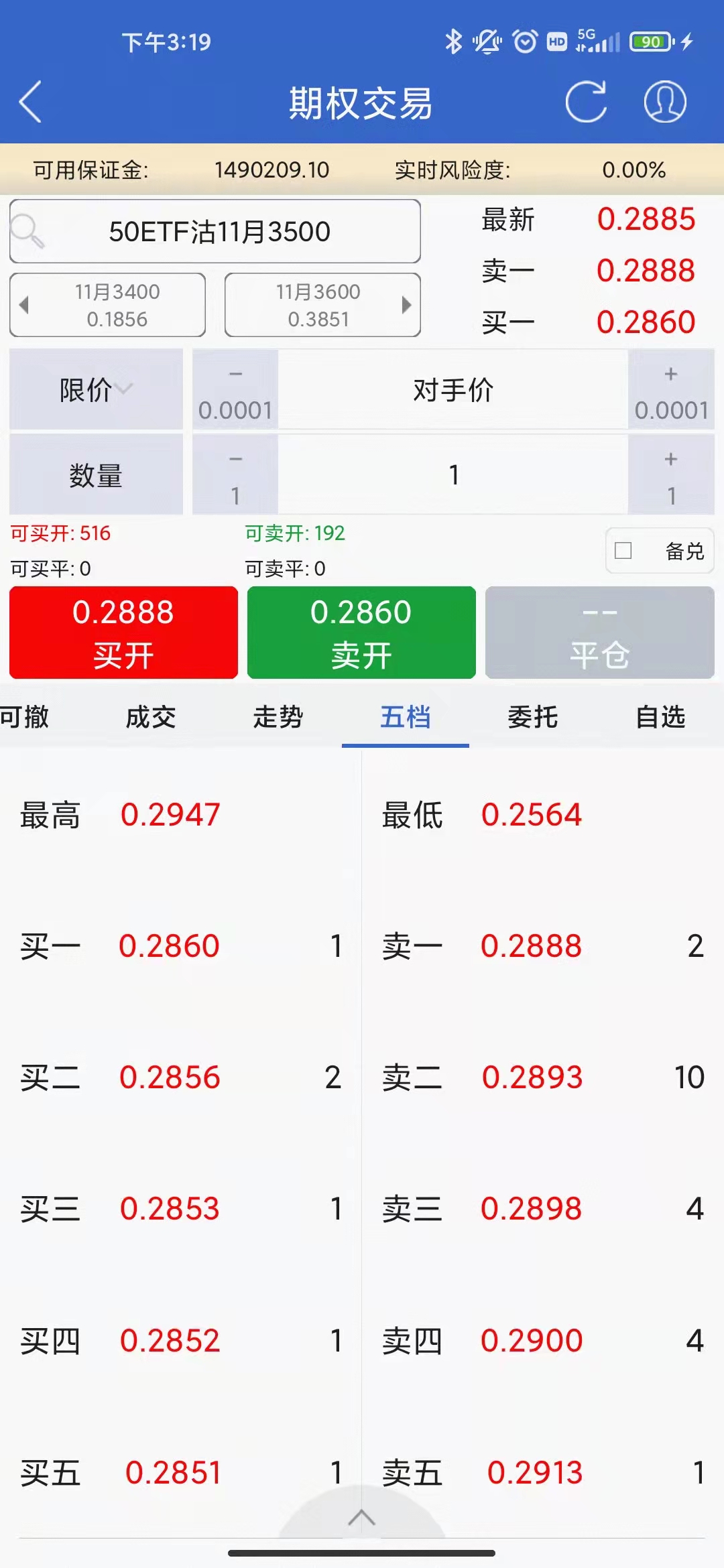Viewport: 724px width, 1568px height.
Task: Open the 委托 tab
Action: [533, 717]
